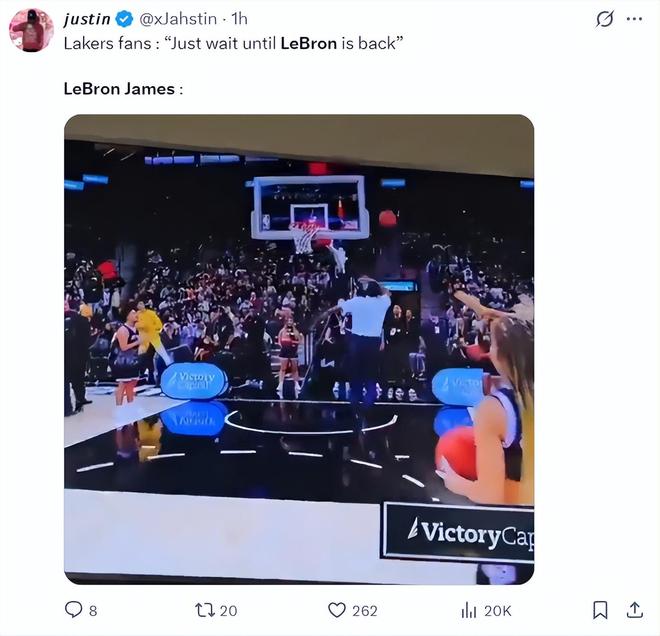The height and width of the screenshot is (636, 660).
Task: Bookmark justin's post
Action: click(x=600, y=610)
